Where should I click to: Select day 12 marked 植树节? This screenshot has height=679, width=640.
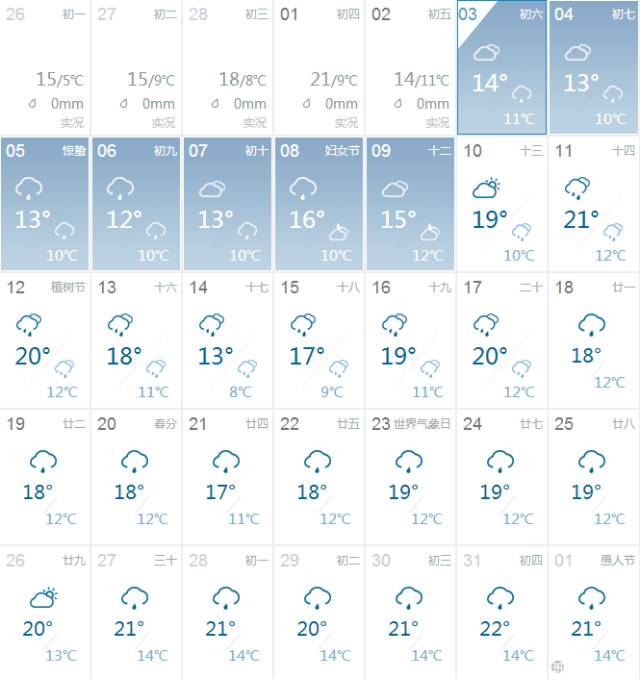point(45,341)
